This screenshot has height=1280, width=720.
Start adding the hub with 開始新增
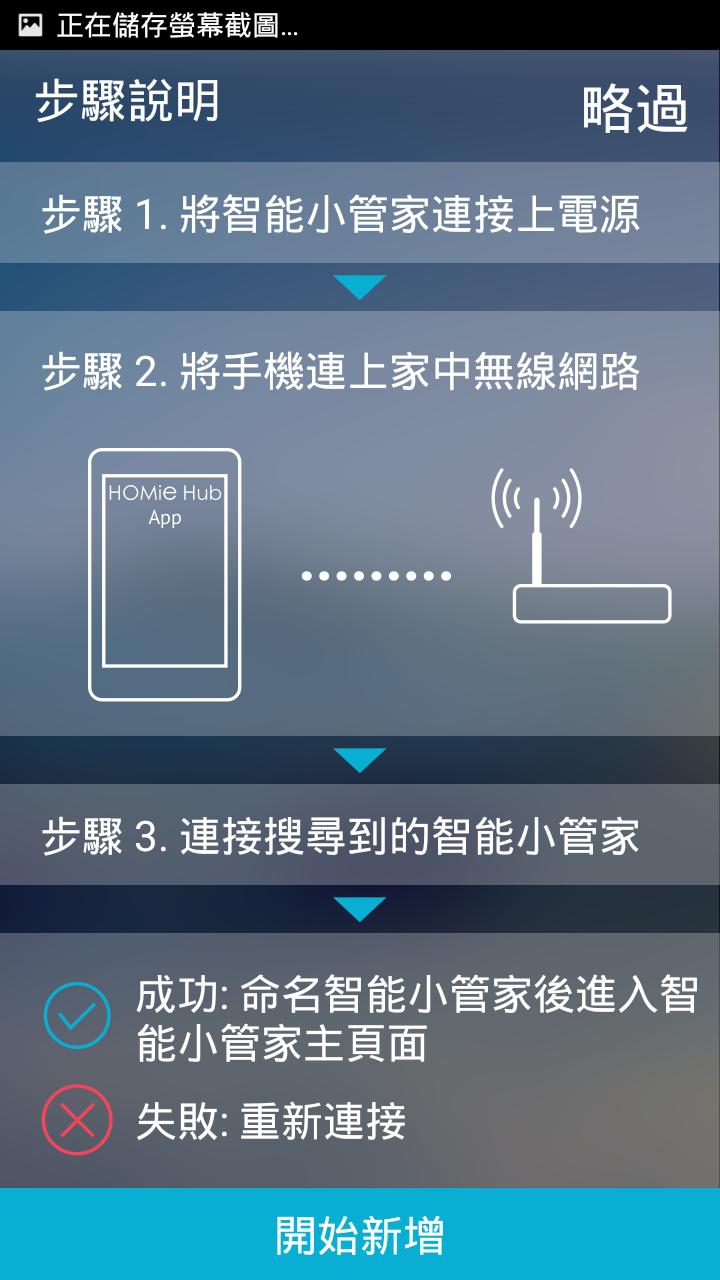pyautogui.click(x=360, y=1234)
